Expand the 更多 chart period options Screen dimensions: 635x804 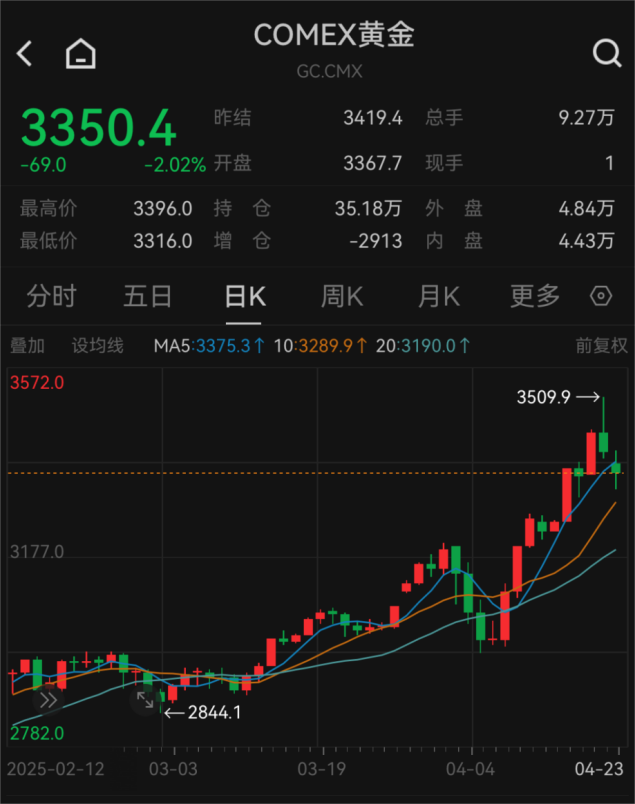click(x=535, y=296)
